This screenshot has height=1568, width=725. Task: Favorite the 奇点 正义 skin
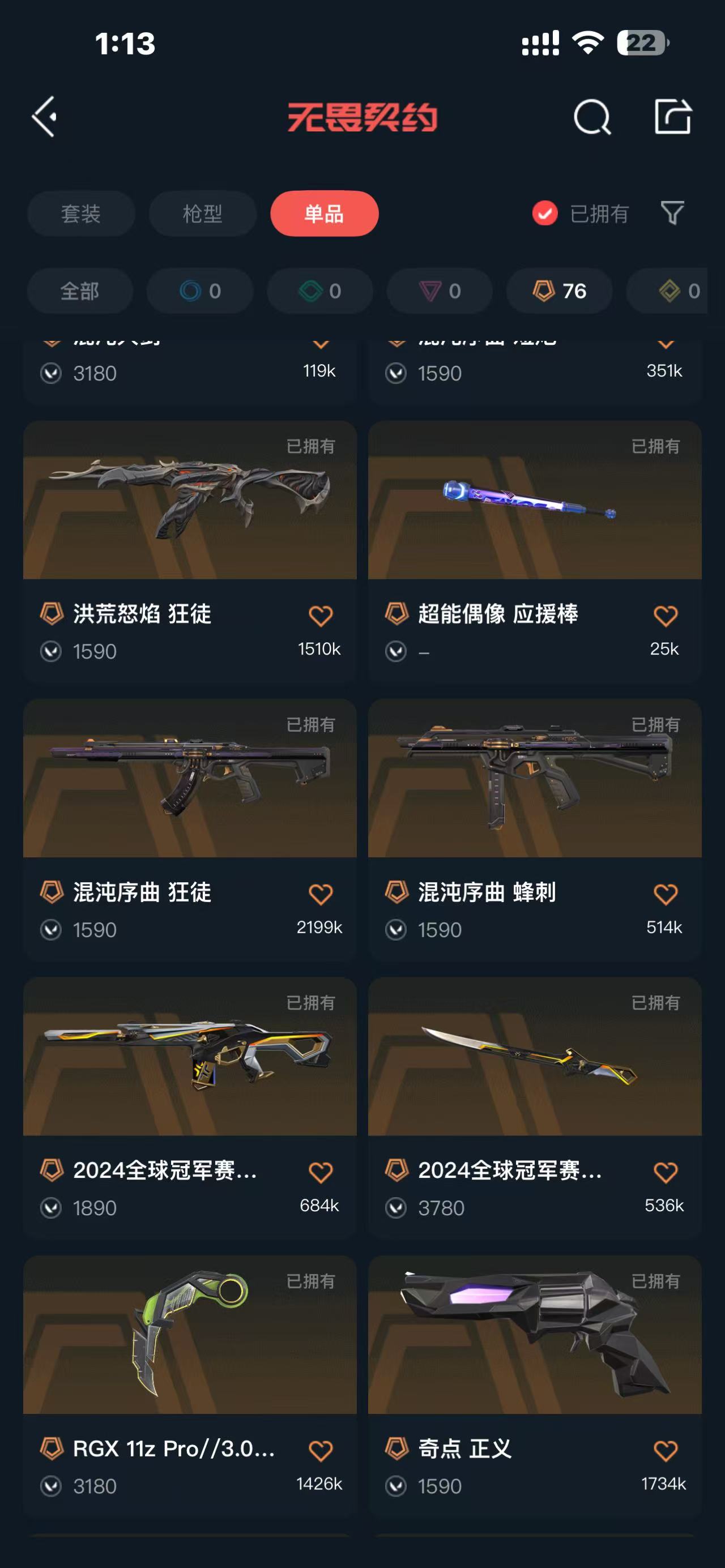pyautogui.click(x=665, y=1451)
